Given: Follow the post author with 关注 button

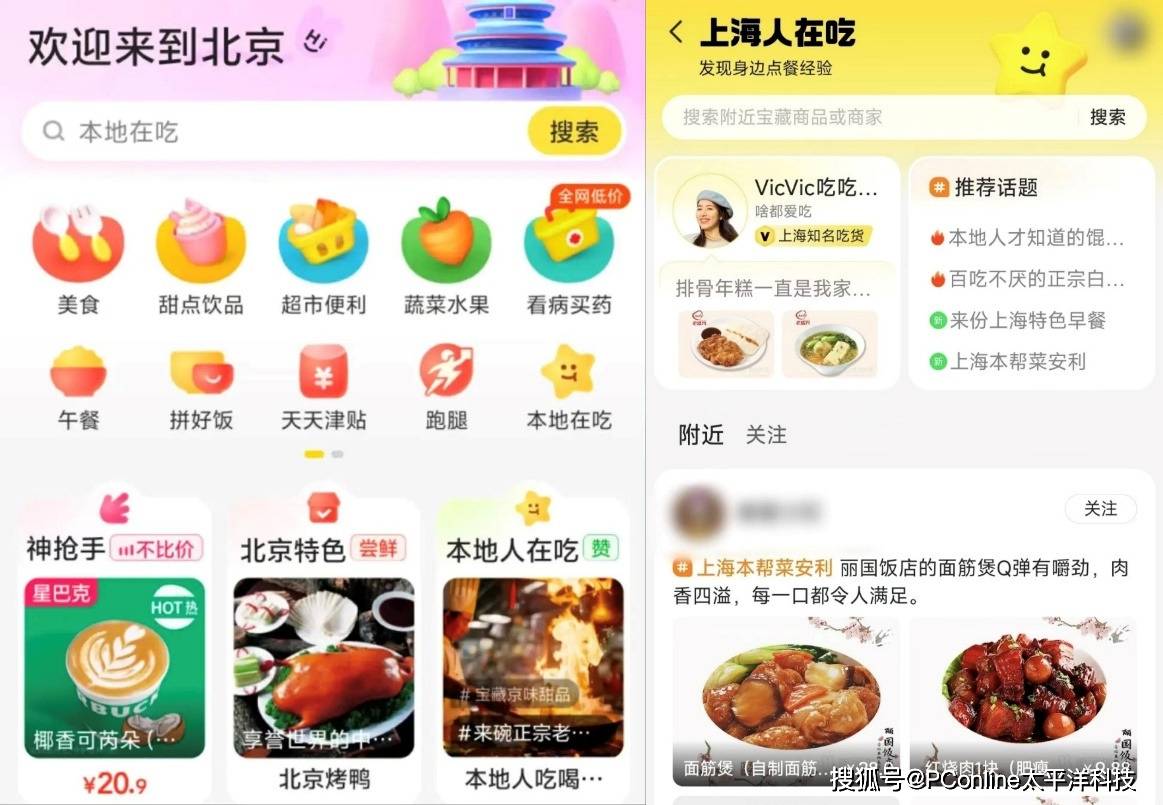Looking at the screenshot, I should [x=1100, y=509].
